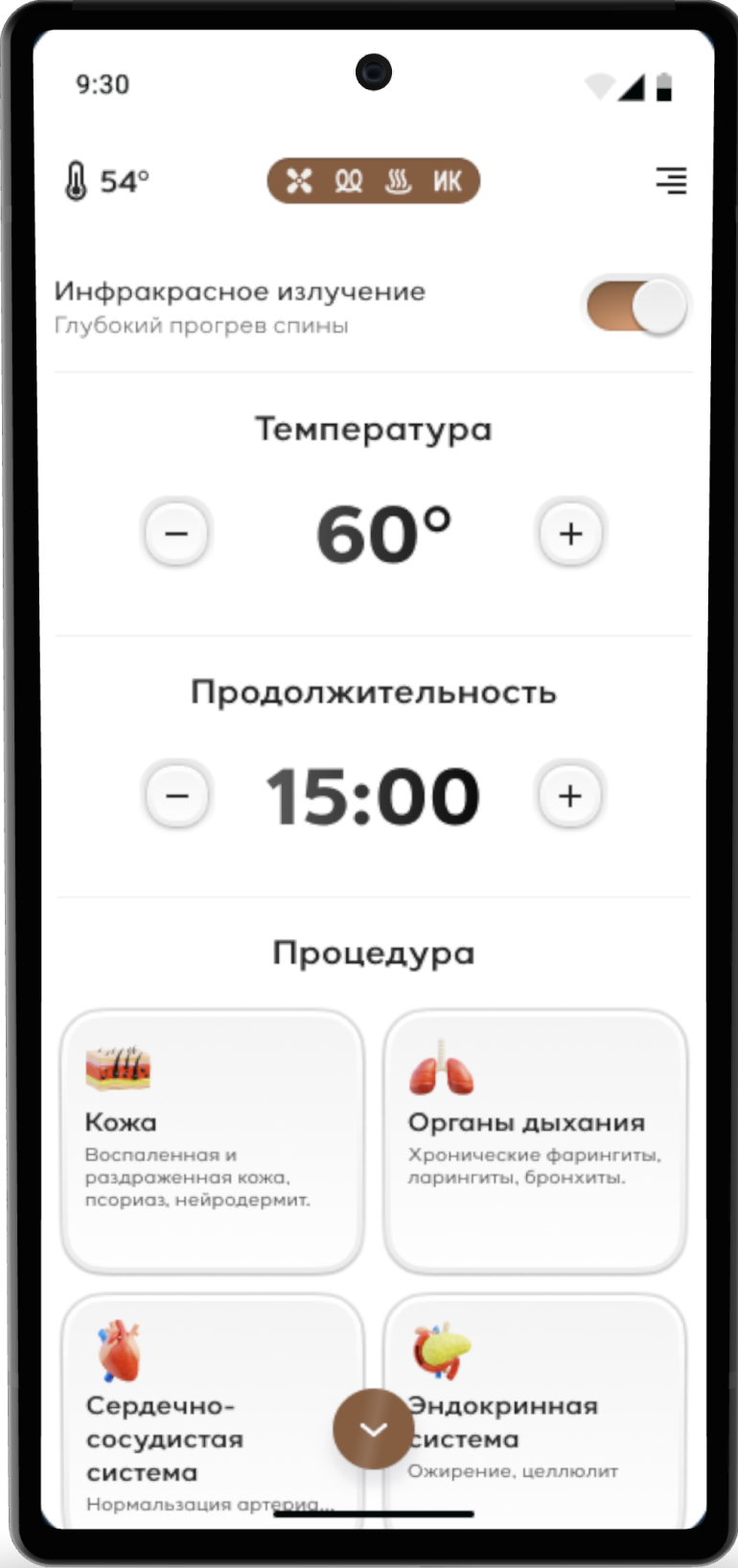Select the Кожа procedure card
This screenshot has width=738, height=1568.
pyautogui.click(x=212, y=1141)
